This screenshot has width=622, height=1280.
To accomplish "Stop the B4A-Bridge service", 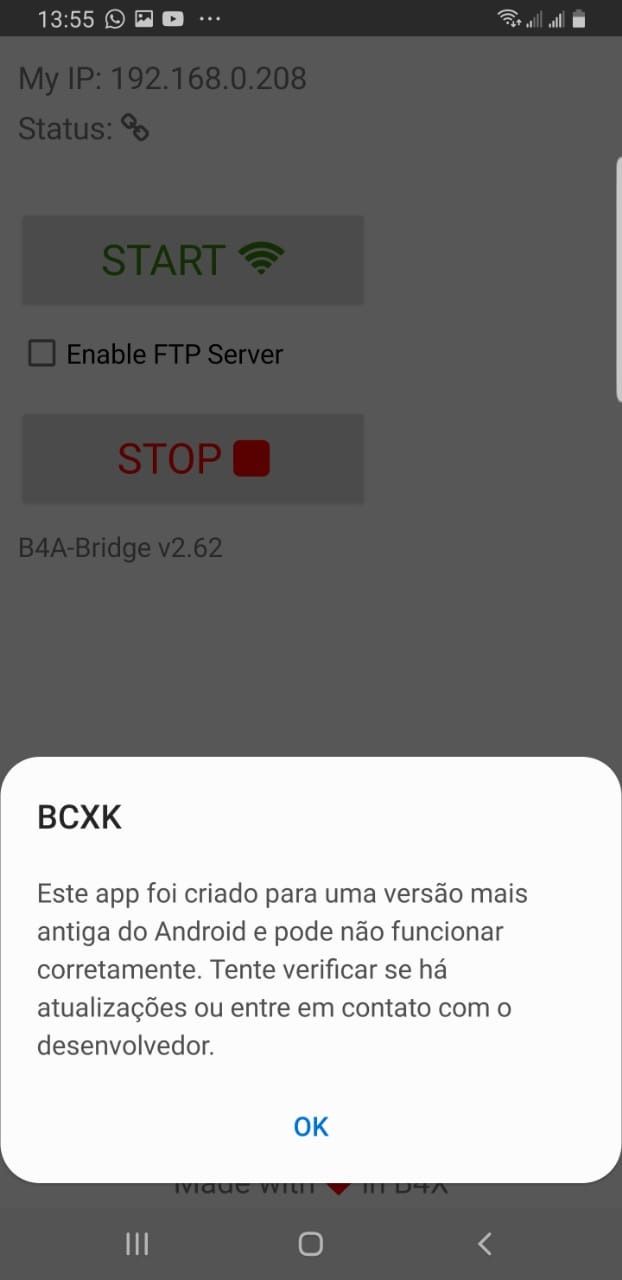I will (193, 459).
